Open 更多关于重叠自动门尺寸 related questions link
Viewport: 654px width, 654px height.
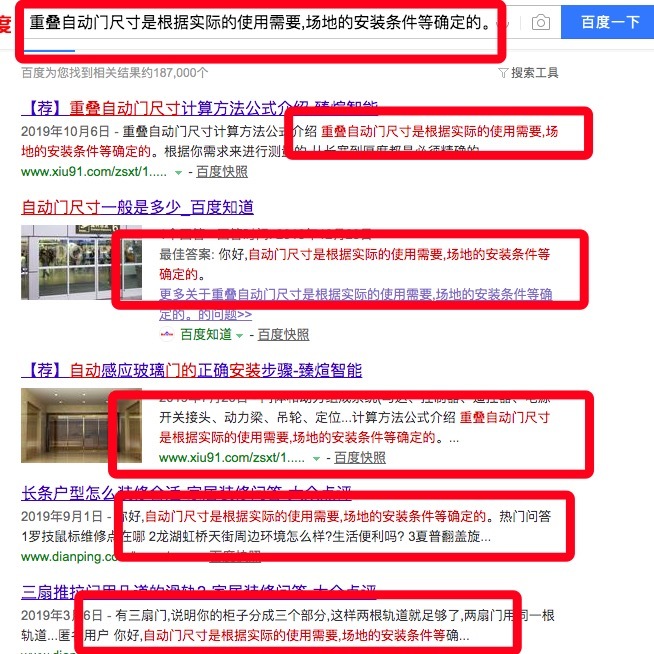tap(355, 295)
